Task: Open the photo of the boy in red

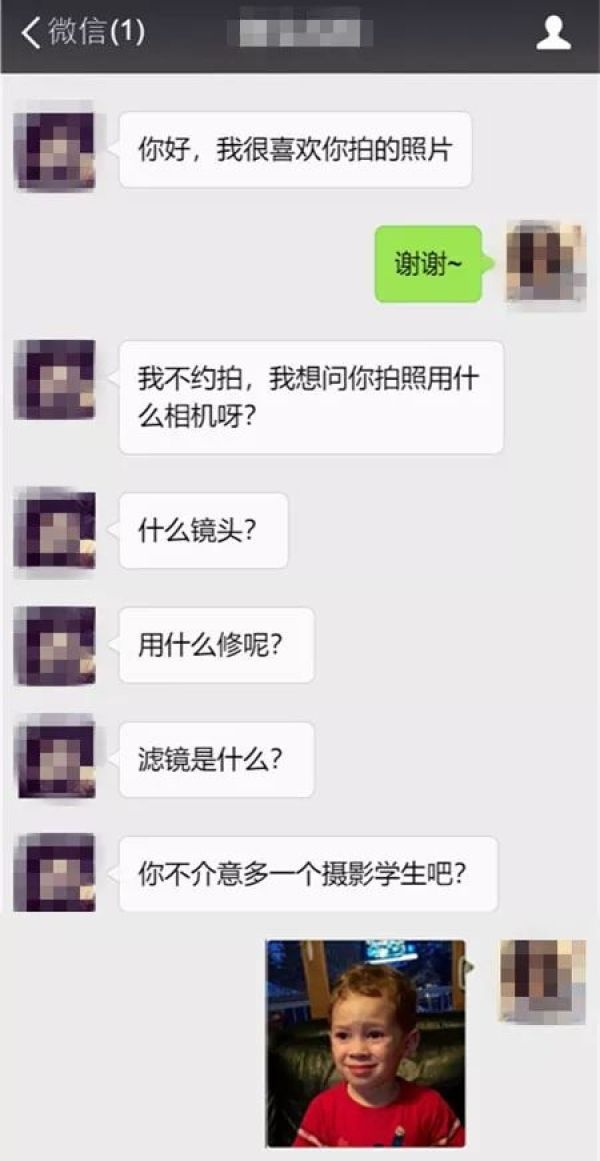Action: [365, 1043]
